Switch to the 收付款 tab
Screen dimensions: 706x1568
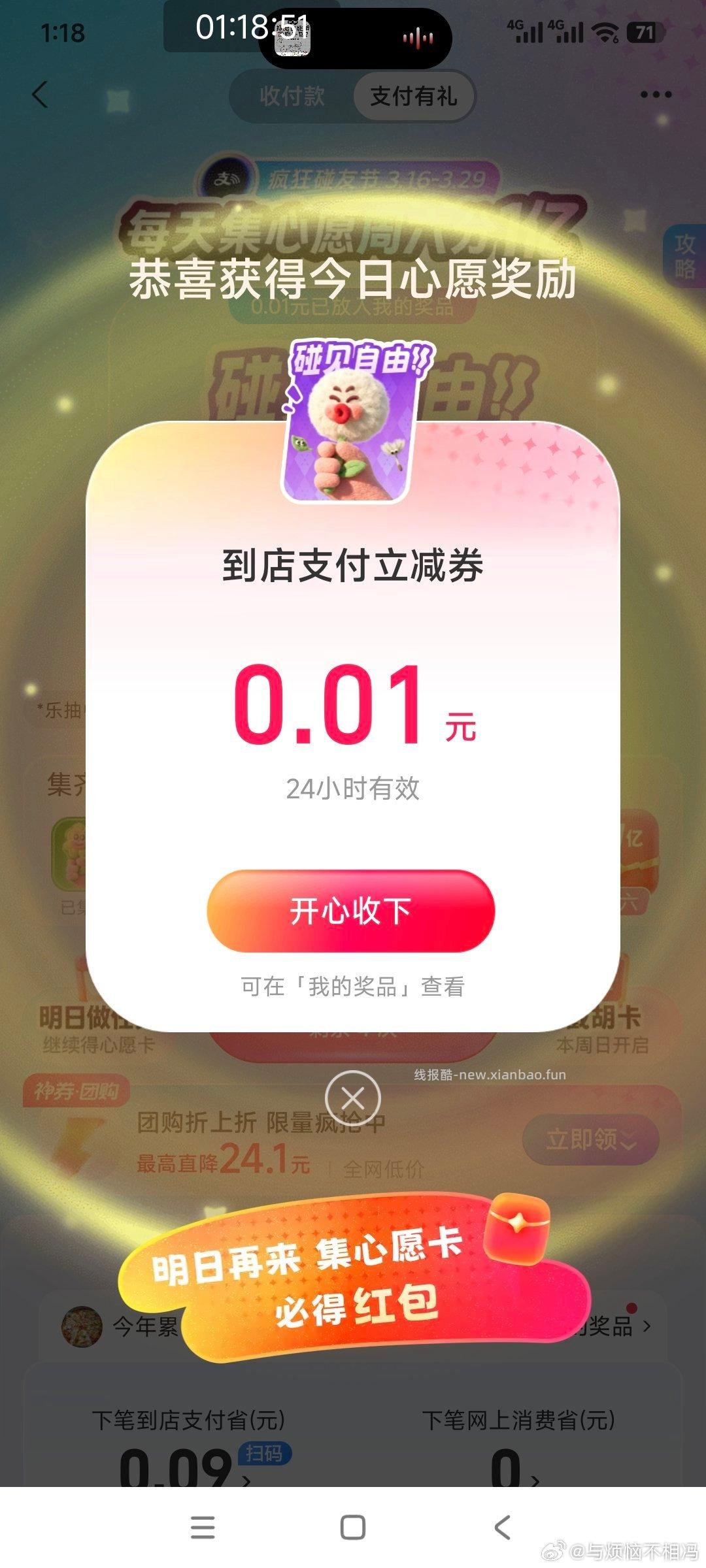(293, 95)
